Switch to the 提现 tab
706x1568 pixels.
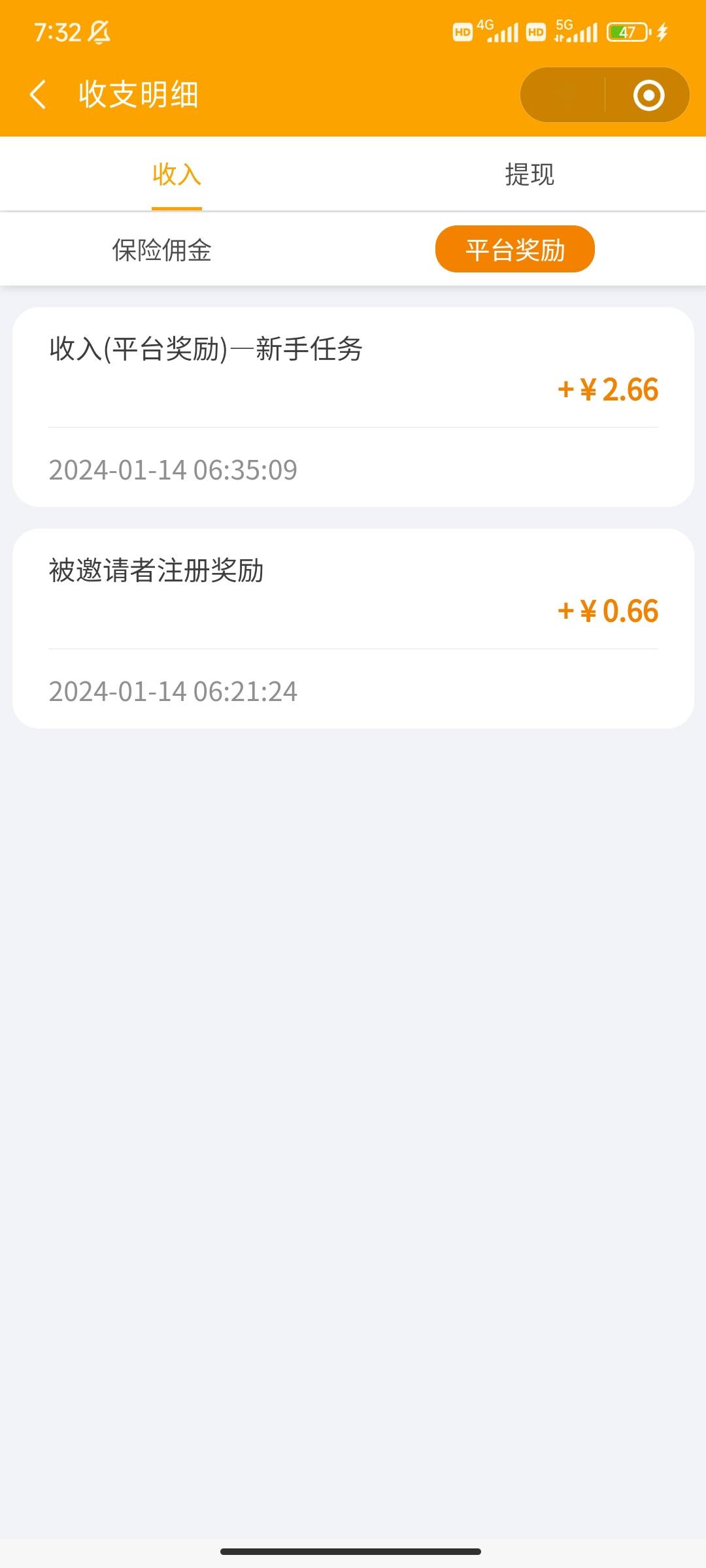coord(529,175)
